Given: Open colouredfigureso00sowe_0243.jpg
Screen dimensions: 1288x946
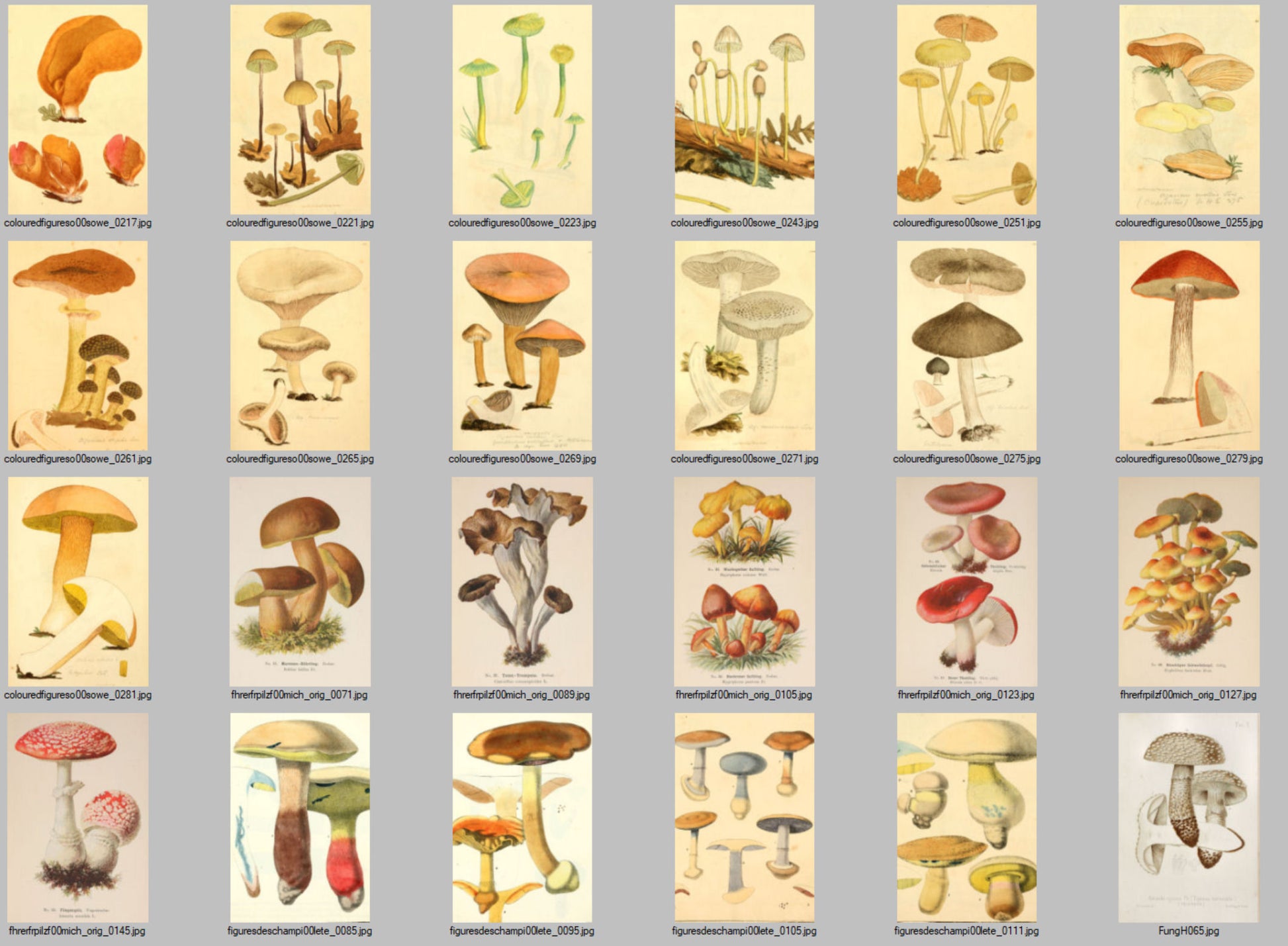Looking at the screenshot, I should pos(745,109).
